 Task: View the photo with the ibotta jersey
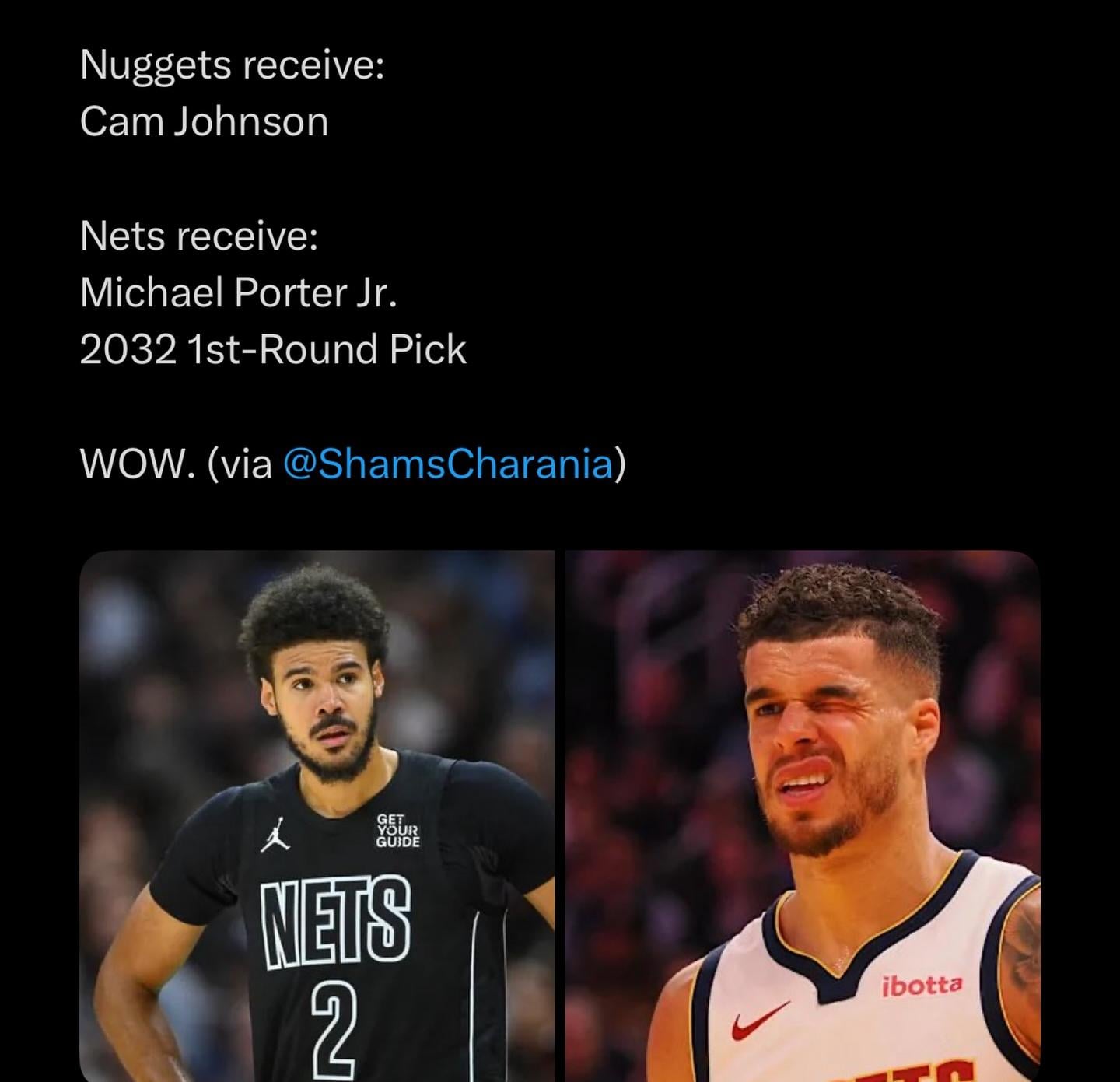tap(803, 815)
